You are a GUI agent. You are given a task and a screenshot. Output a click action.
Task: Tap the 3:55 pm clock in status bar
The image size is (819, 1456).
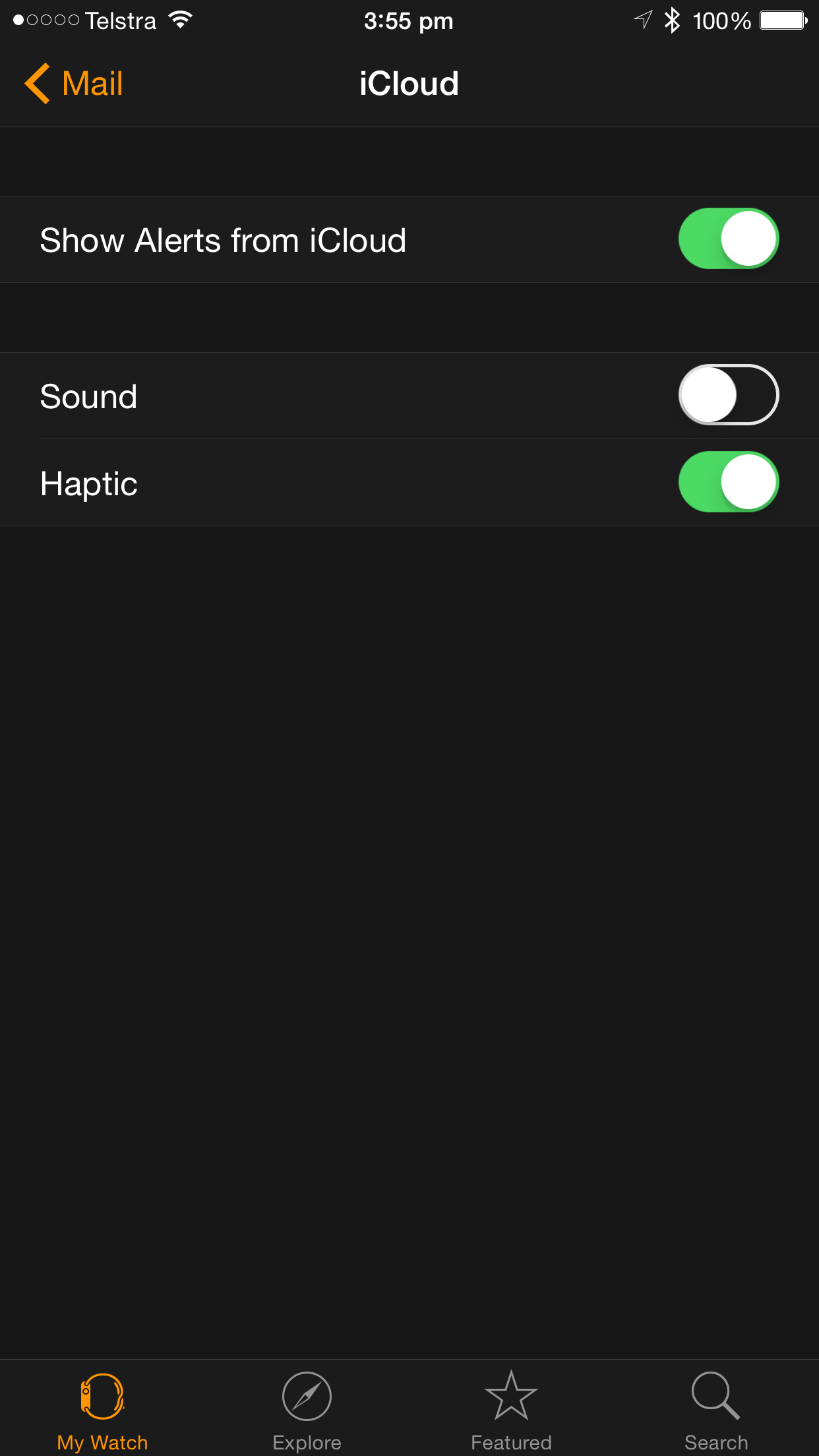pyautogui.click(x=409, y=20)
